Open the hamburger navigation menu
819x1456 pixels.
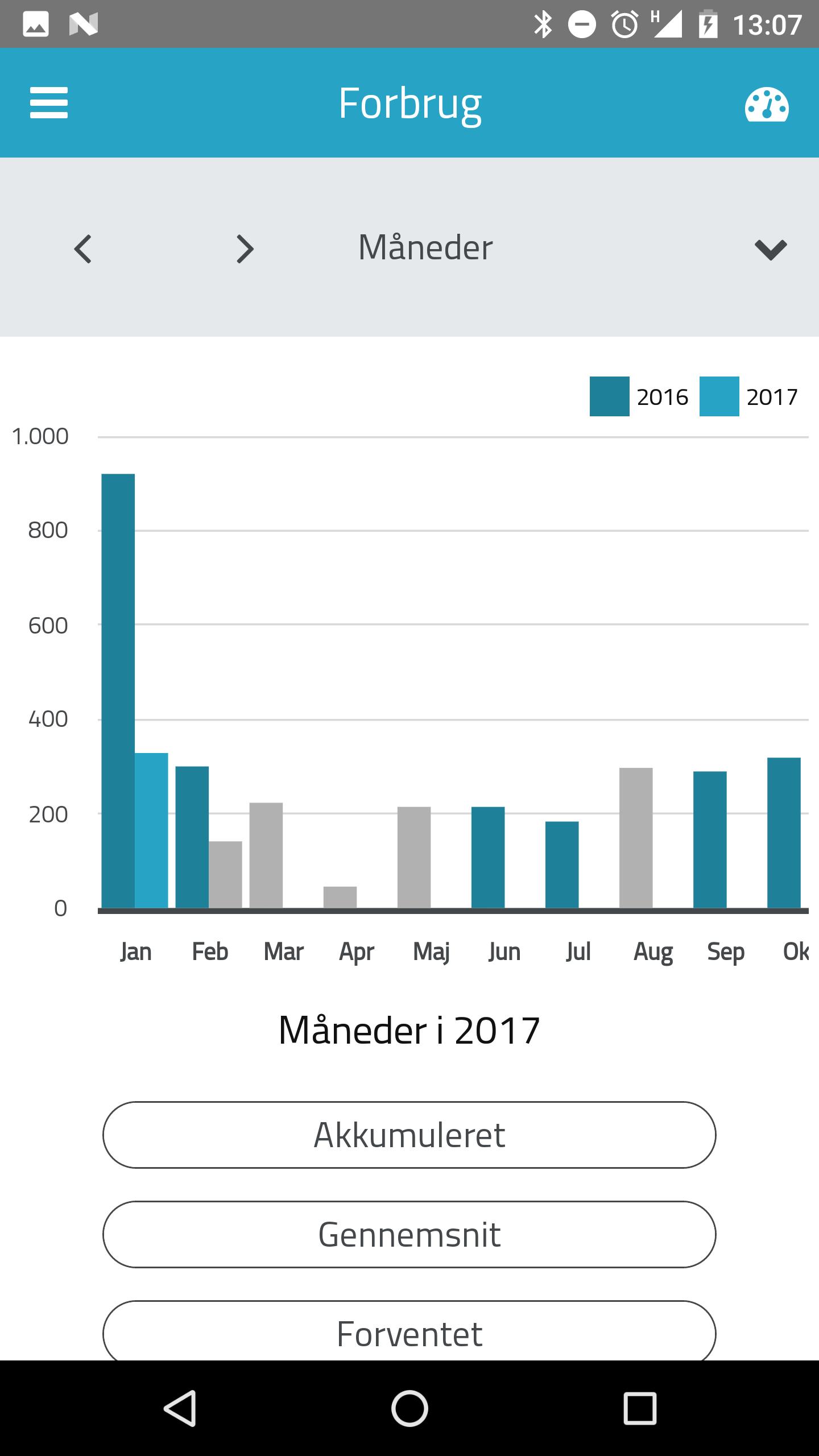pyautogui.click(x=49, y=103)
